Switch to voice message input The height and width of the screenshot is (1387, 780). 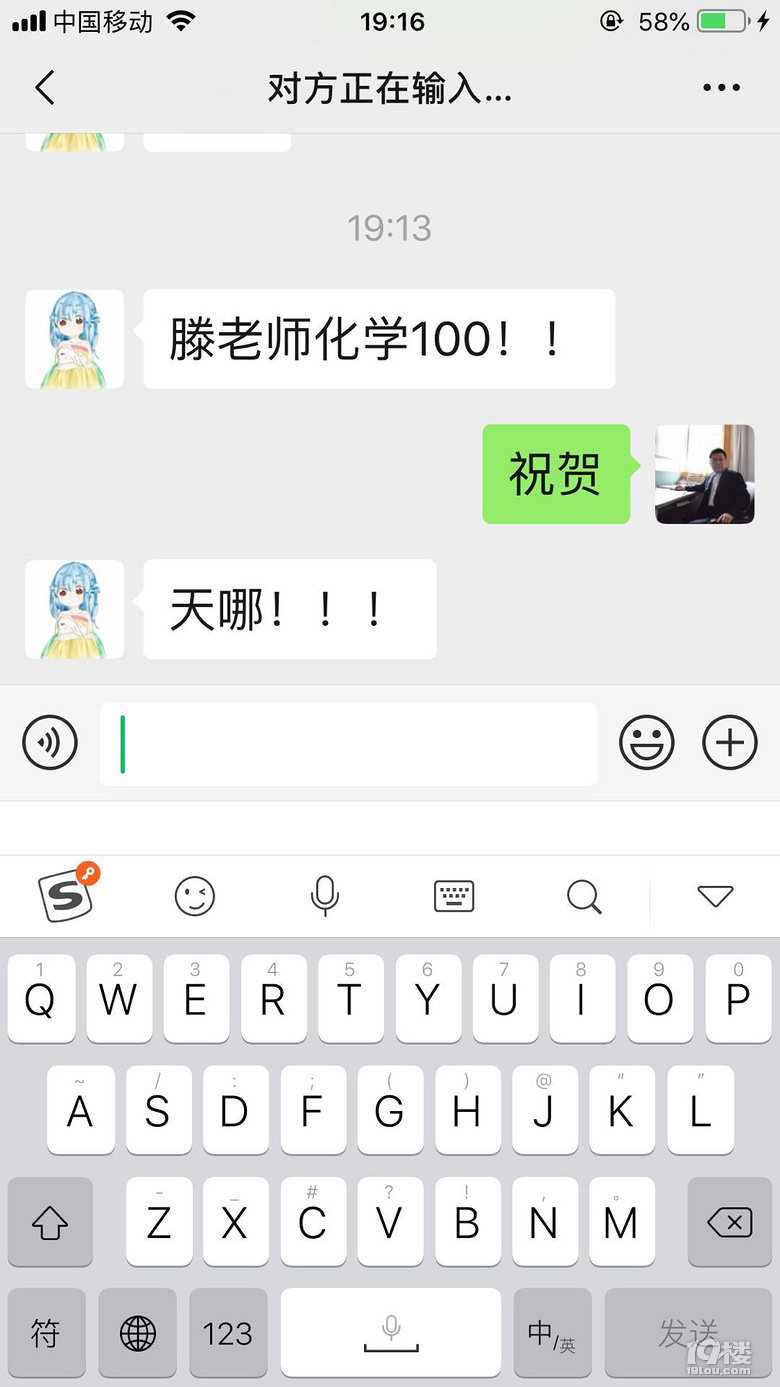pyautogui.click(x=50, y=742)
